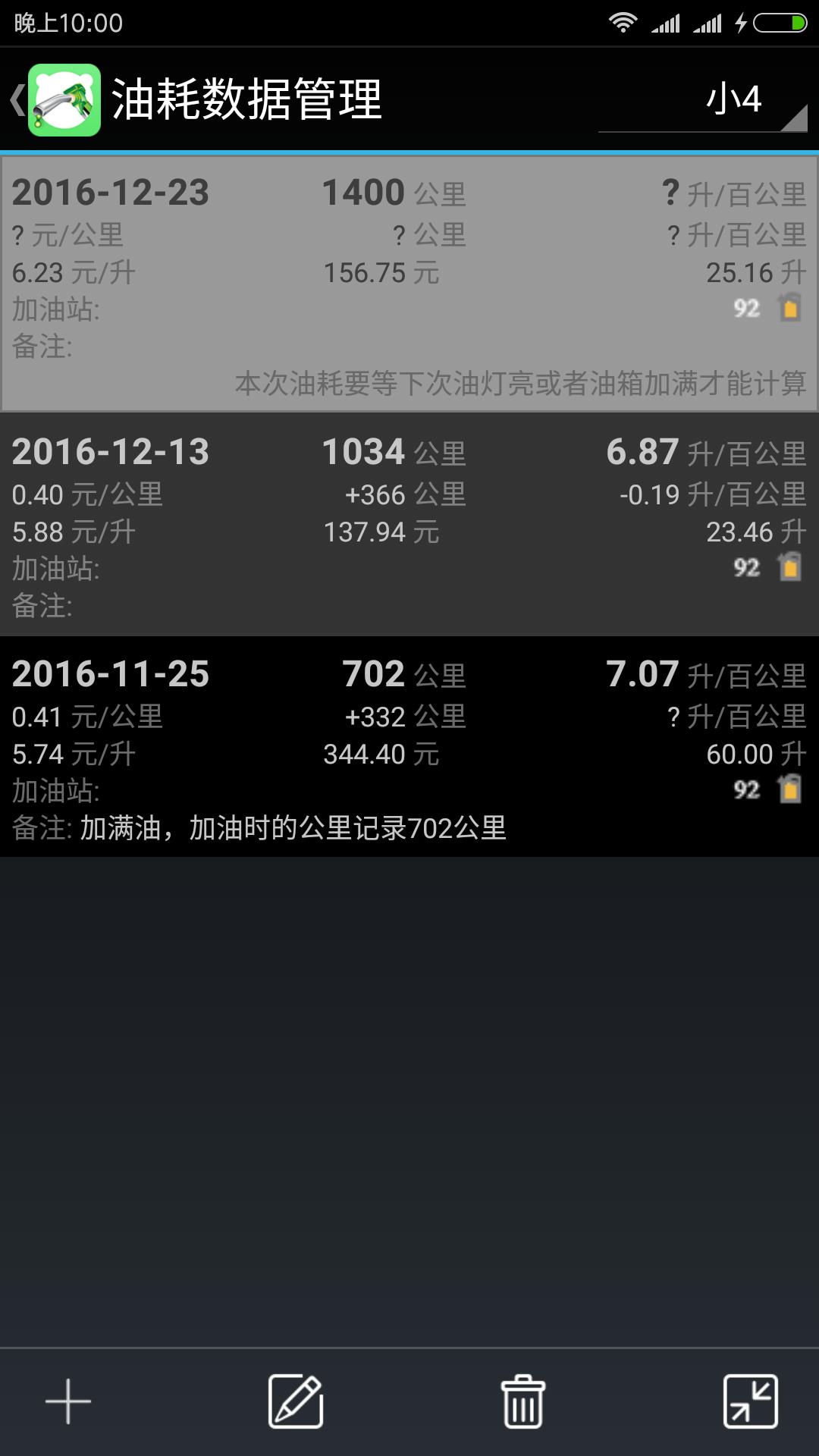819x1456 pixels.
Task: Tap the yellow fuel can icon on 2016-12-23 record
Action: 790,307
